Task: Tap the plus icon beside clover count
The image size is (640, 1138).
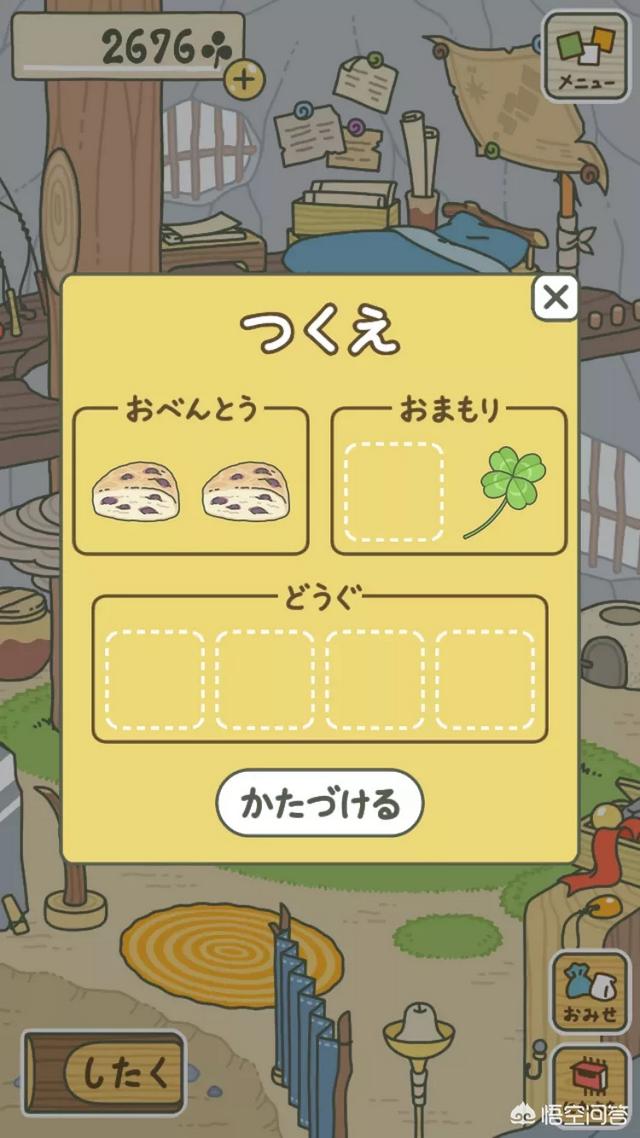Action: [x=242, y=77]
